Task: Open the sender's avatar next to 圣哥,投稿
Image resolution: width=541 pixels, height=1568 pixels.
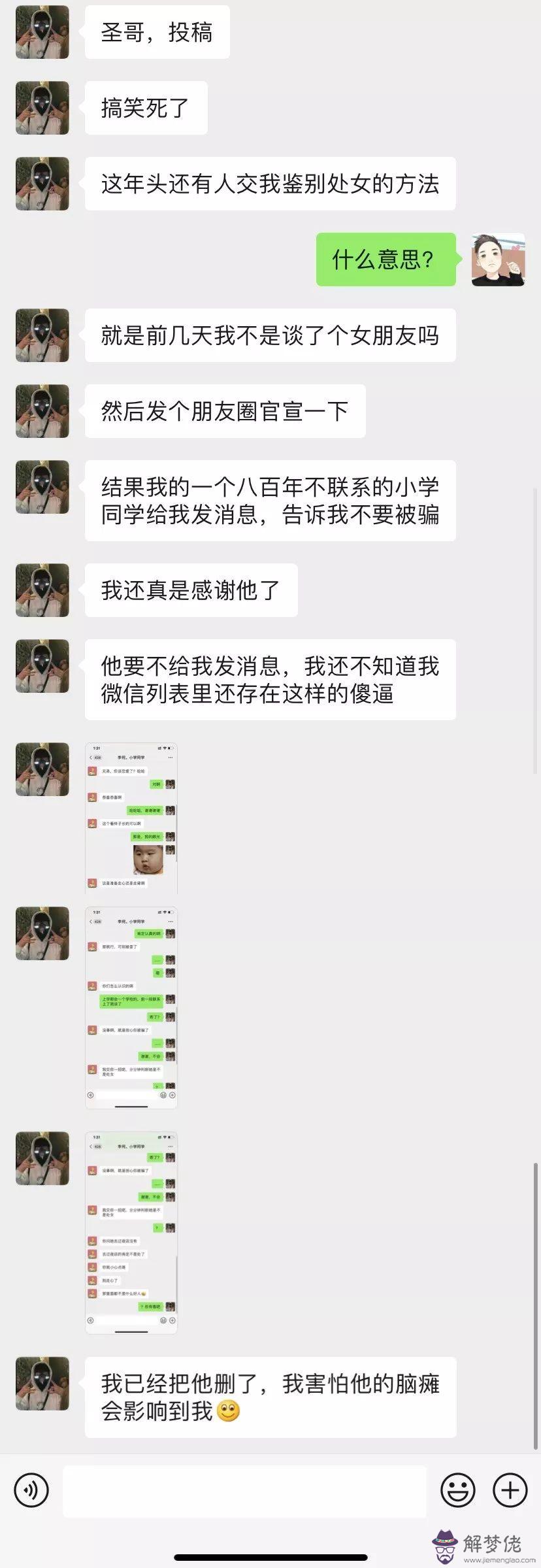Action: [42, 32]
